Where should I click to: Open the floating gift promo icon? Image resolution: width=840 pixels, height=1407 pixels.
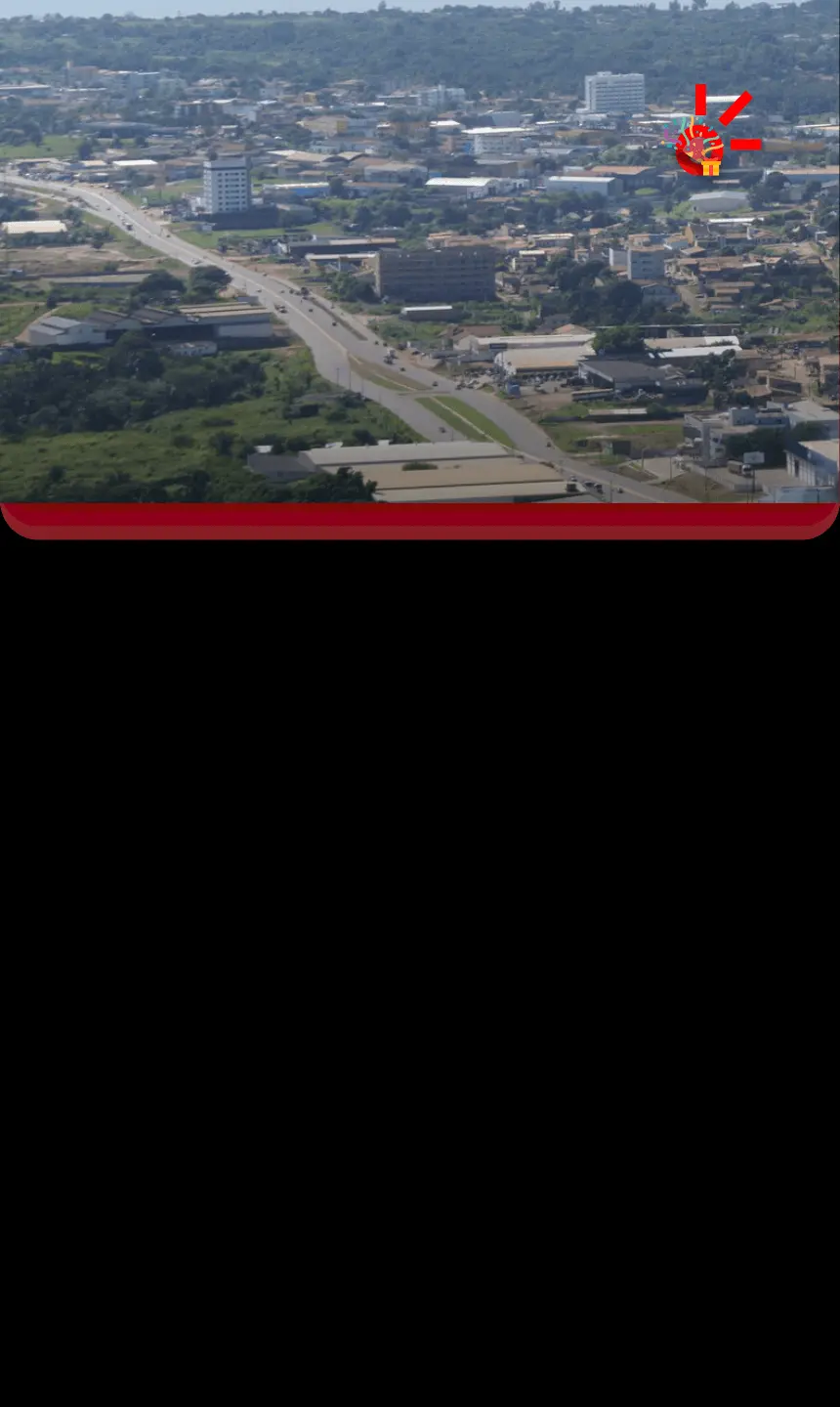click(701, 149)
